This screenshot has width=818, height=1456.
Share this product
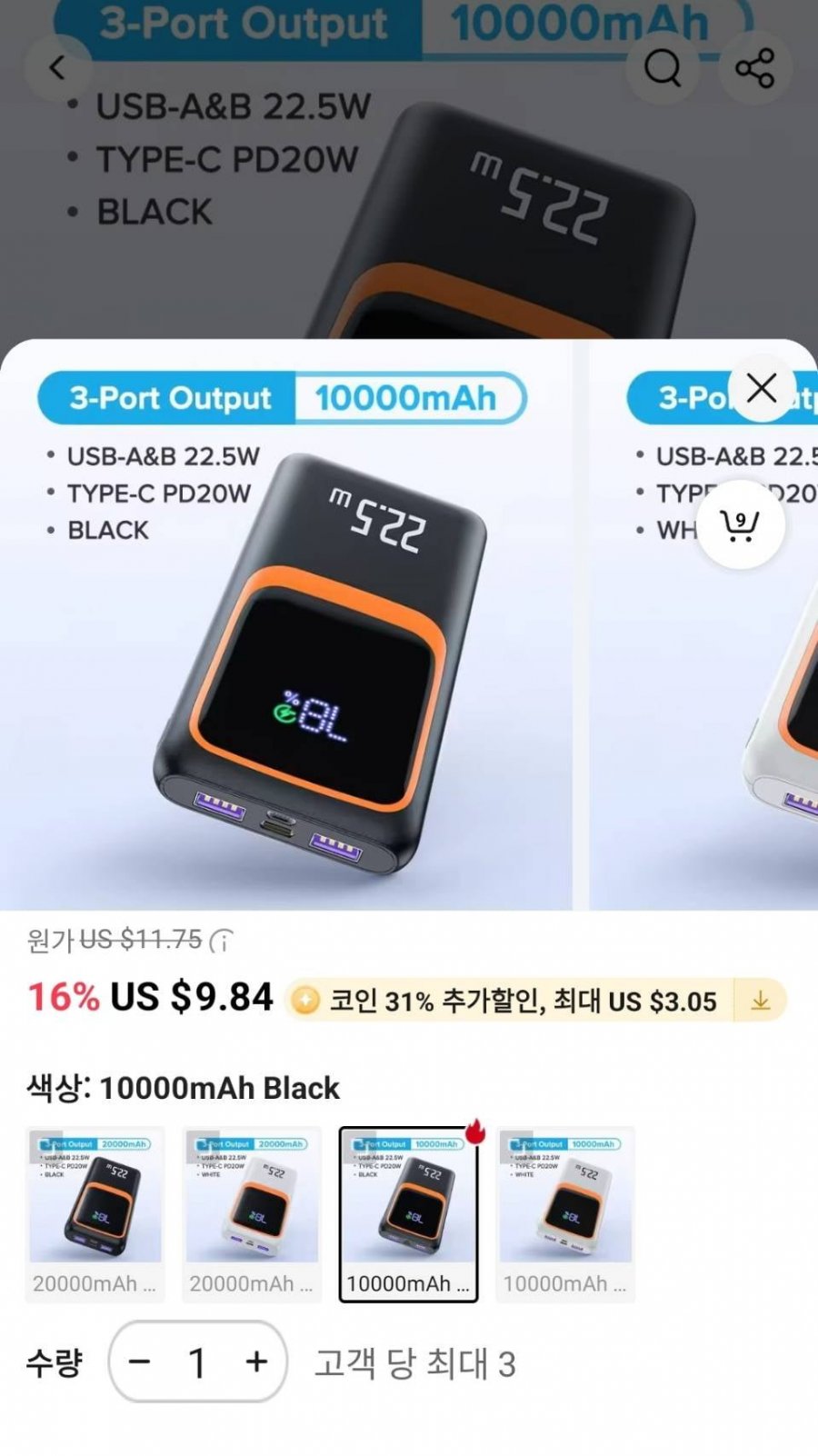coord(754,67)
